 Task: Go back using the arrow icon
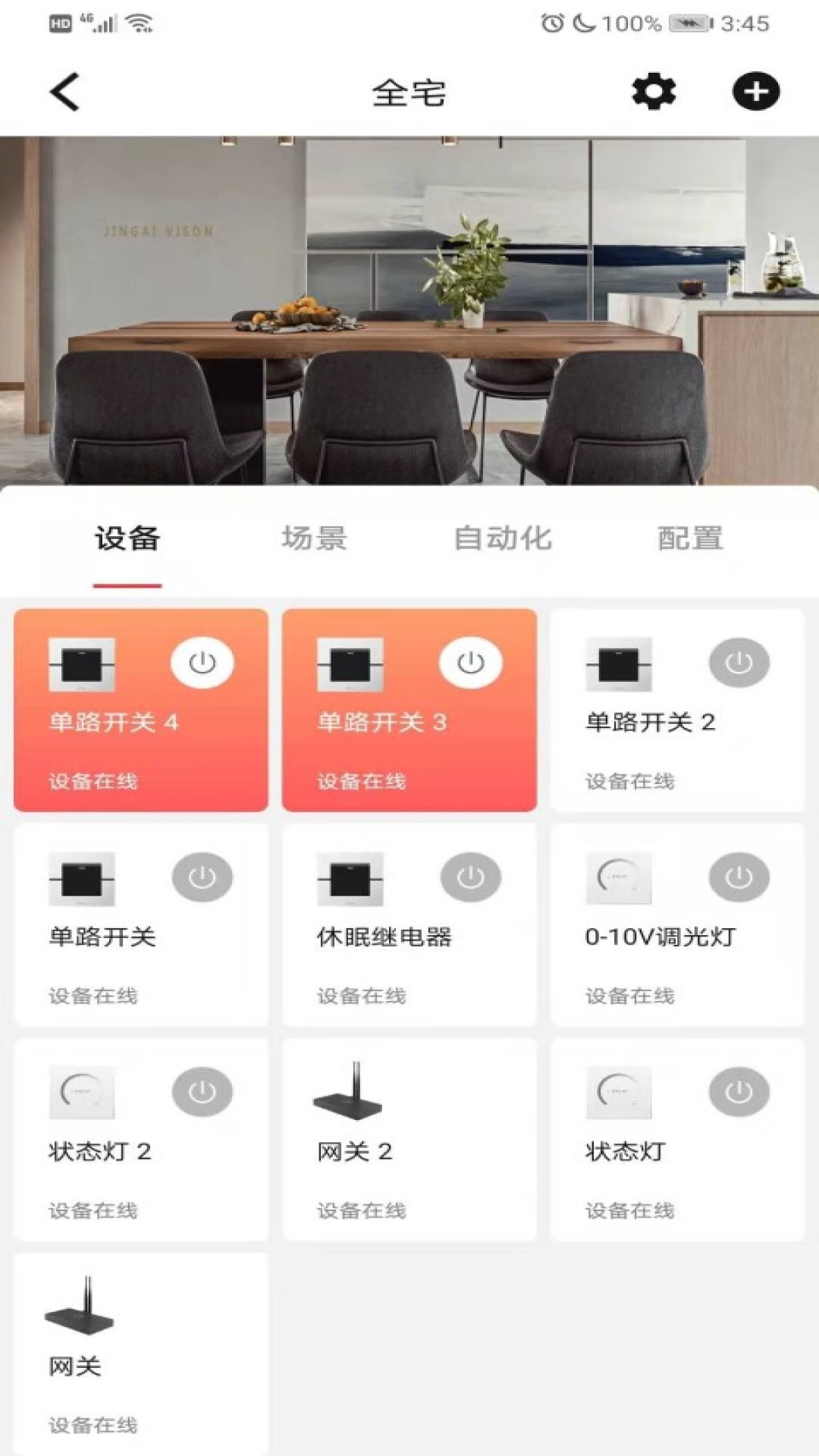(x=65, y=92)
